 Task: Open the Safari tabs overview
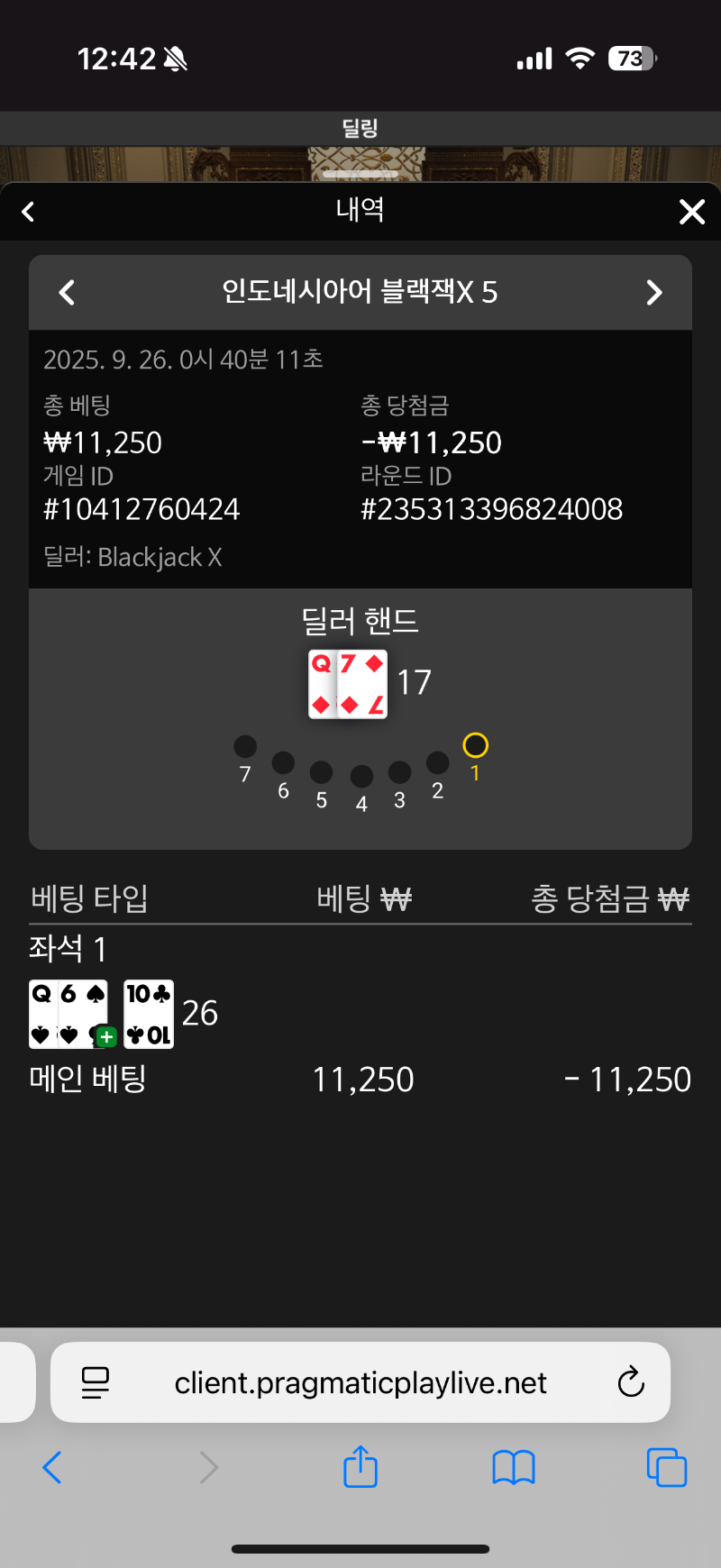click(x=667, y=1467)
